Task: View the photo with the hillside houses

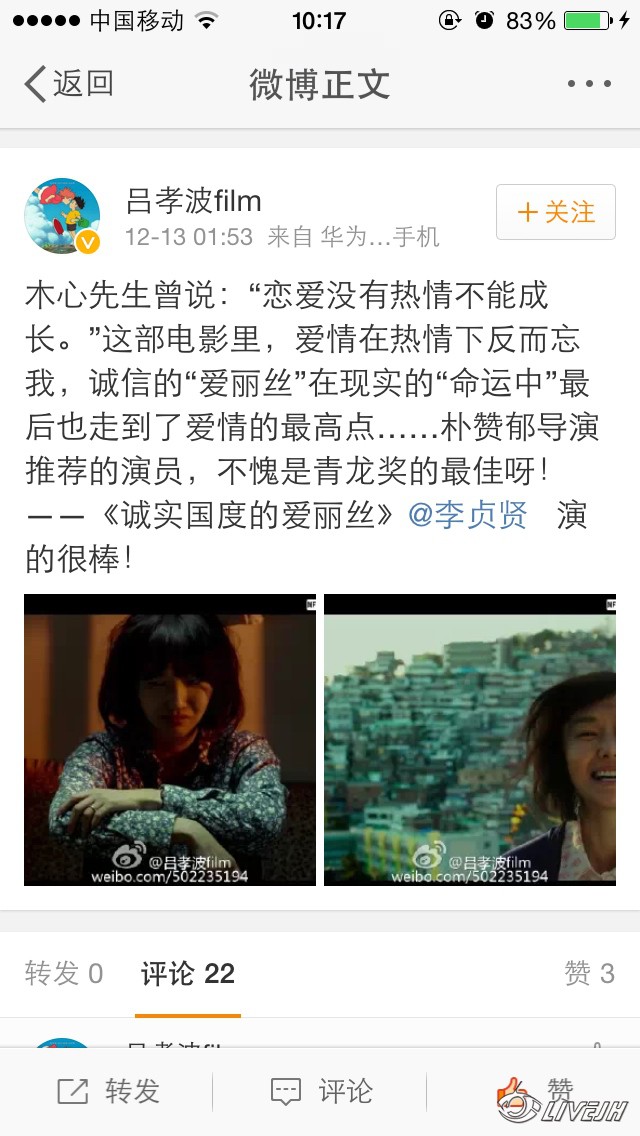Action: pyautogui.click(x=469, y=740)
